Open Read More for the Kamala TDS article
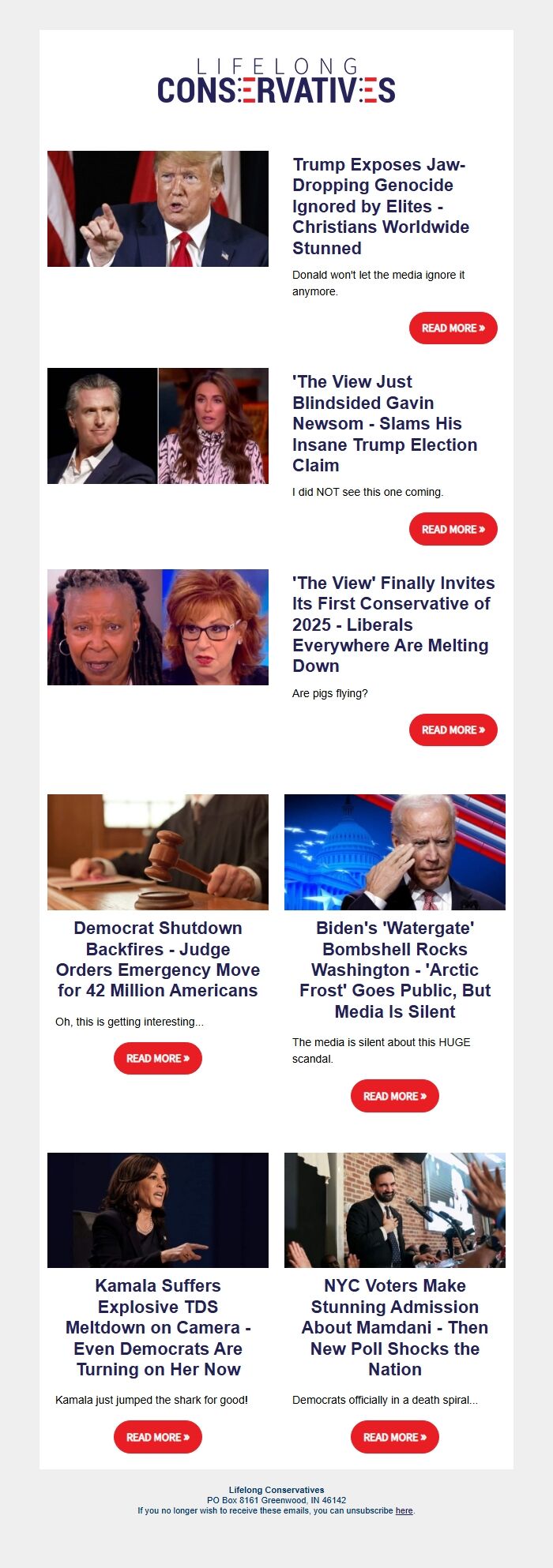Viewport: 553px width, 1568px height. [x=158, y=1437]
